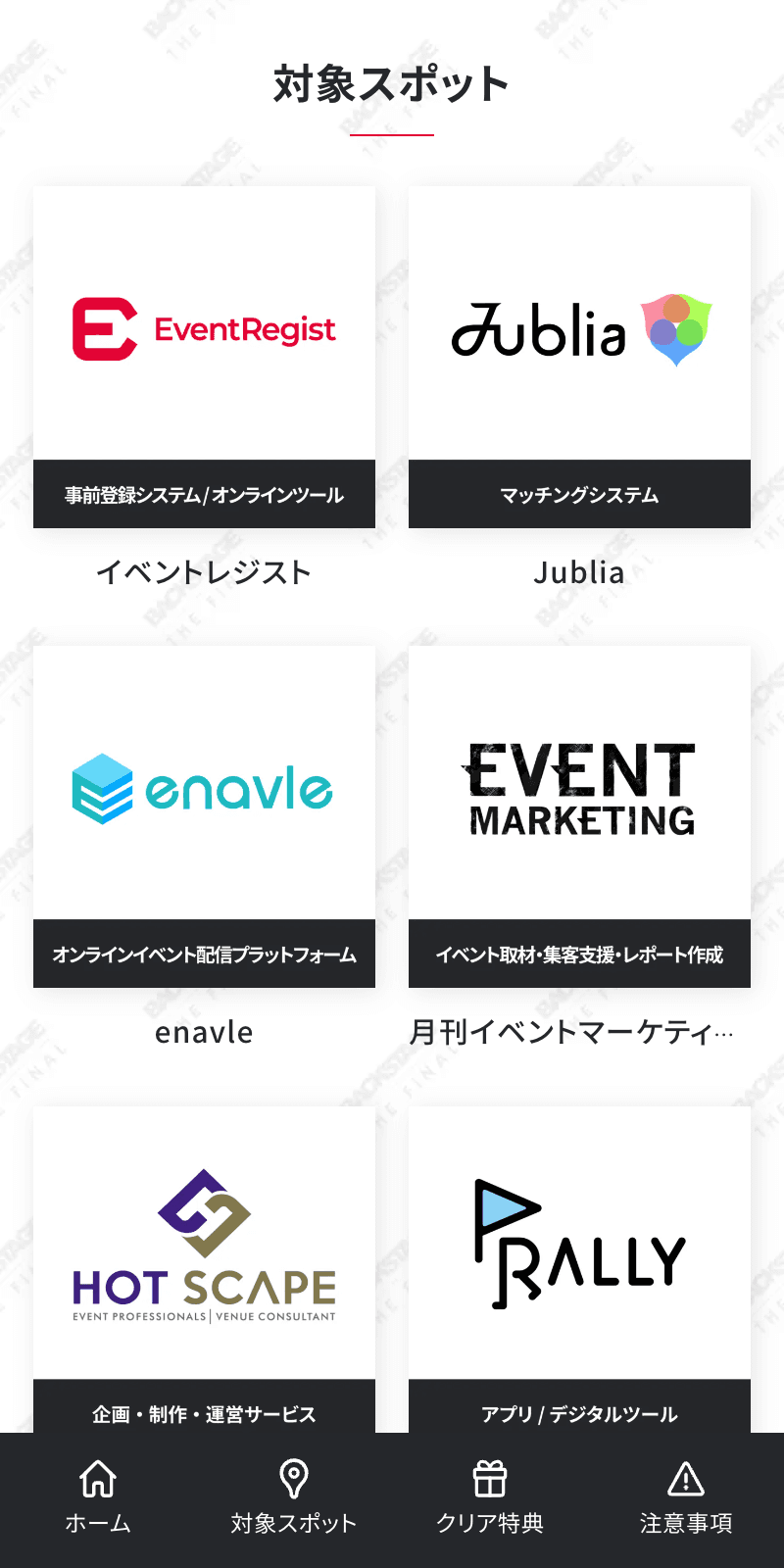Click the 事前登録システム/オンラインツール category label
Screen dimensions: 784x1568
pyautogui.click(x=204, y=495)
